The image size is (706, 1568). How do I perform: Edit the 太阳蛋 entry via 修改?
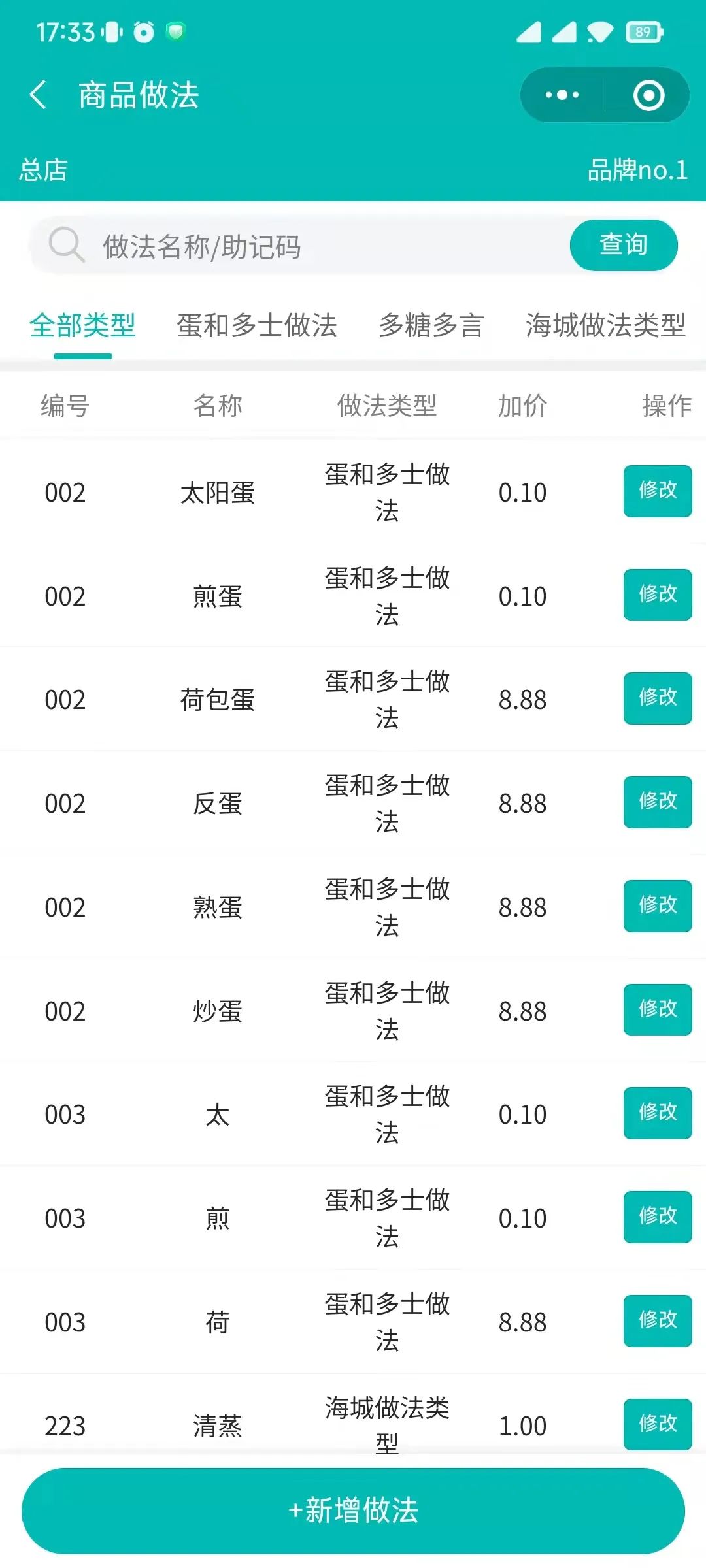pyautogui.click(x=657, y=491)
